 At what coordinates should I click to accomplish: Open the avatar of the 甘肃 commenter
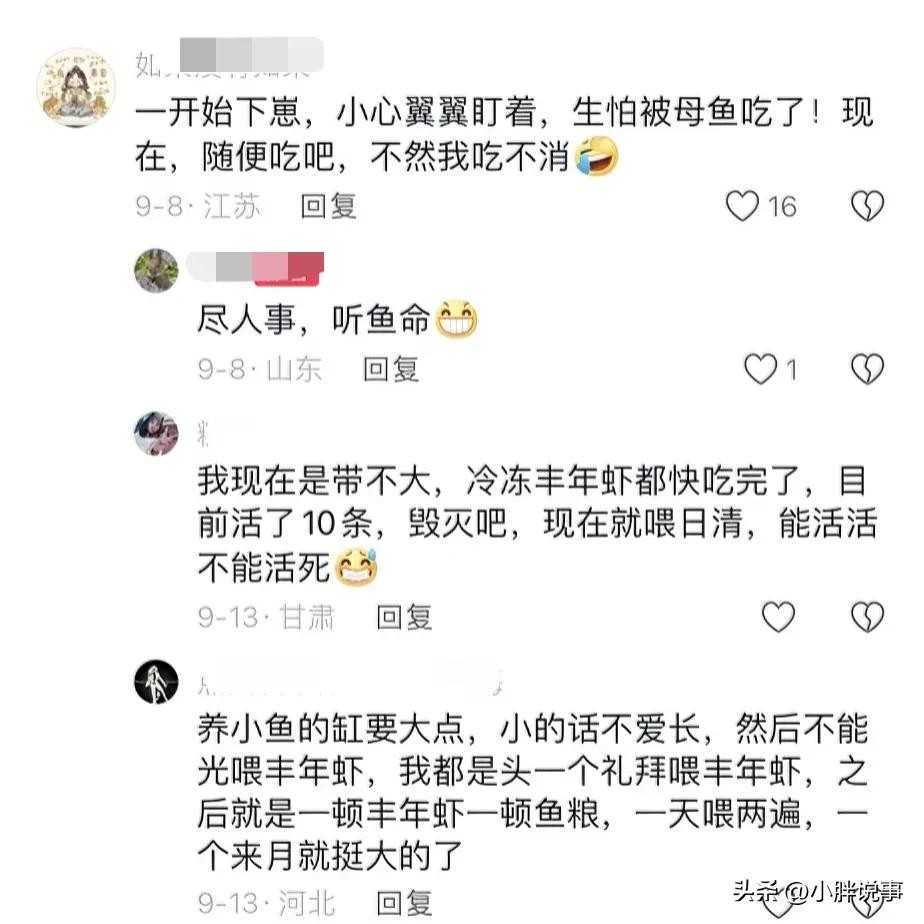[x=157, y=433]
